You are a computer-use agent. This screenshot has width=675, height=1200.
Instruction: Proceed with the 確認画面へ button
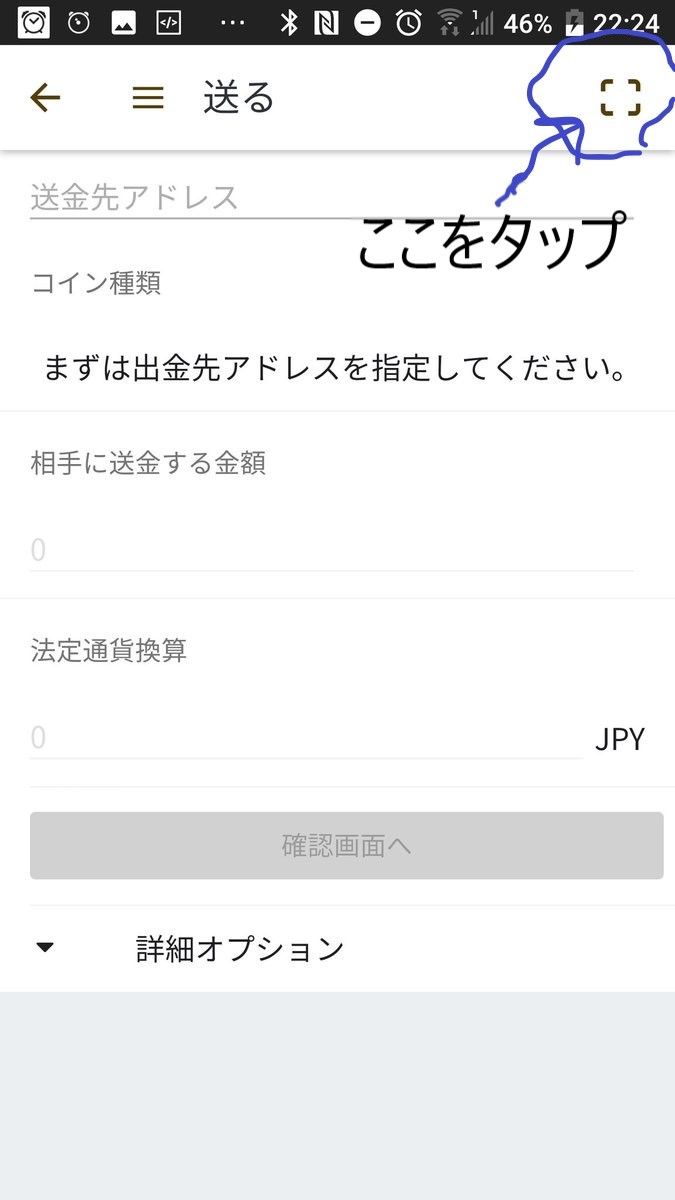click(346, 846)
